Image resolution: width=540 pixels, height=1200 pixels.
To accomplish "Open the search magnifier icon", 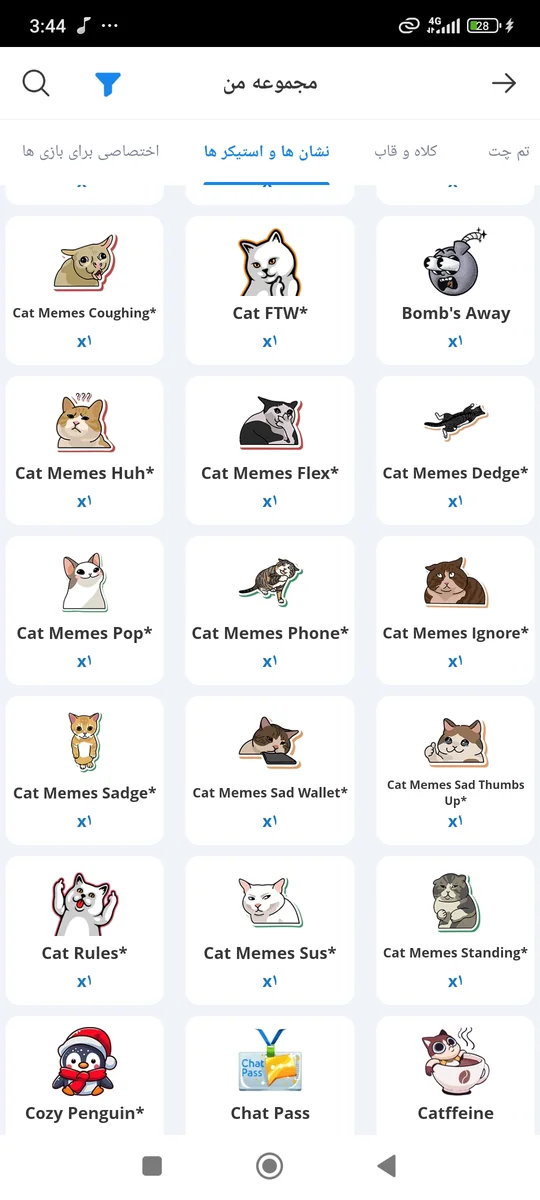I will click(36, 84).
